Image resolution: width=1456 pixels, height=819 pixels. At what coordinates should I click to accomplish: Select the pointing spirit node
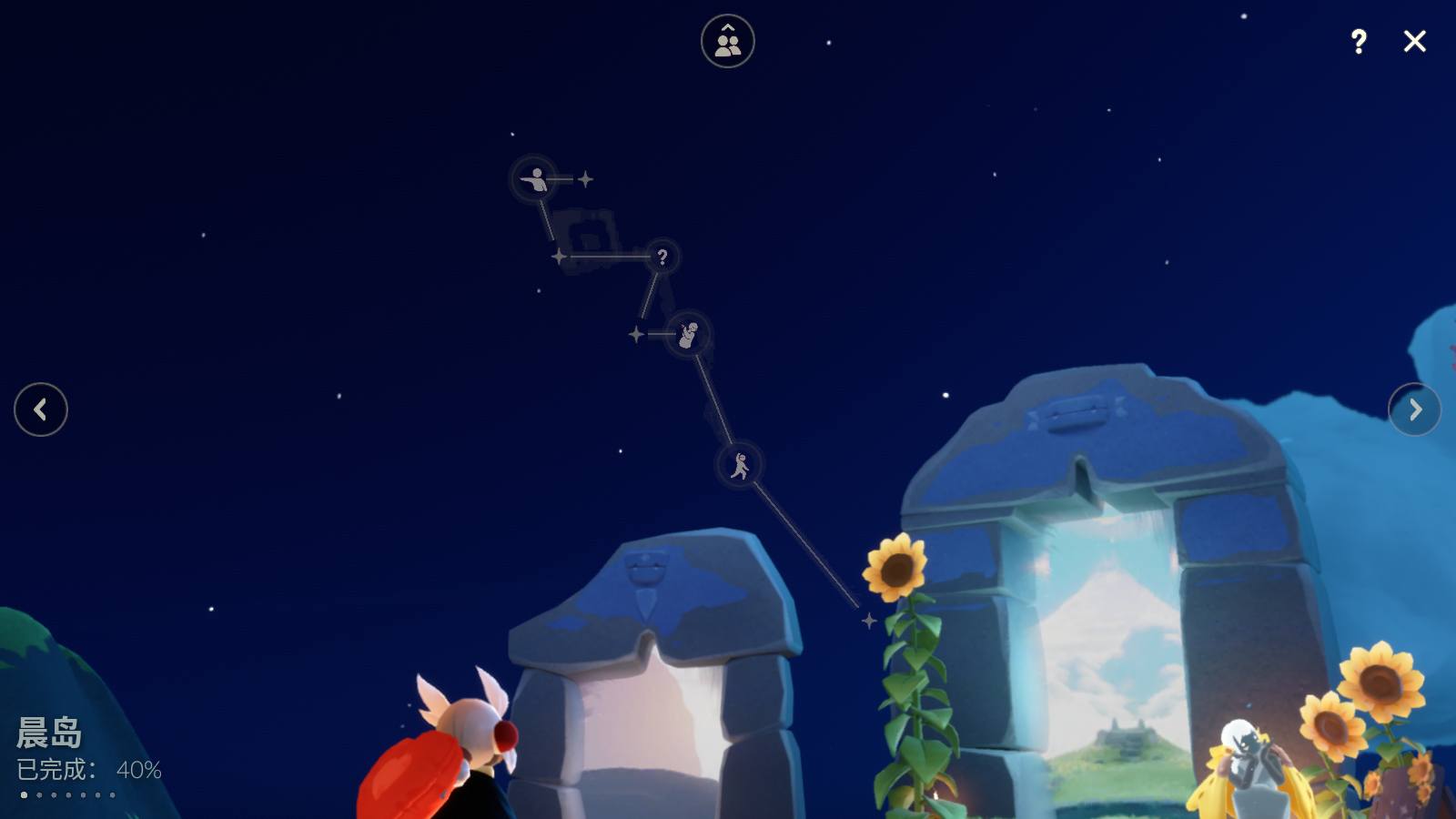535,179
